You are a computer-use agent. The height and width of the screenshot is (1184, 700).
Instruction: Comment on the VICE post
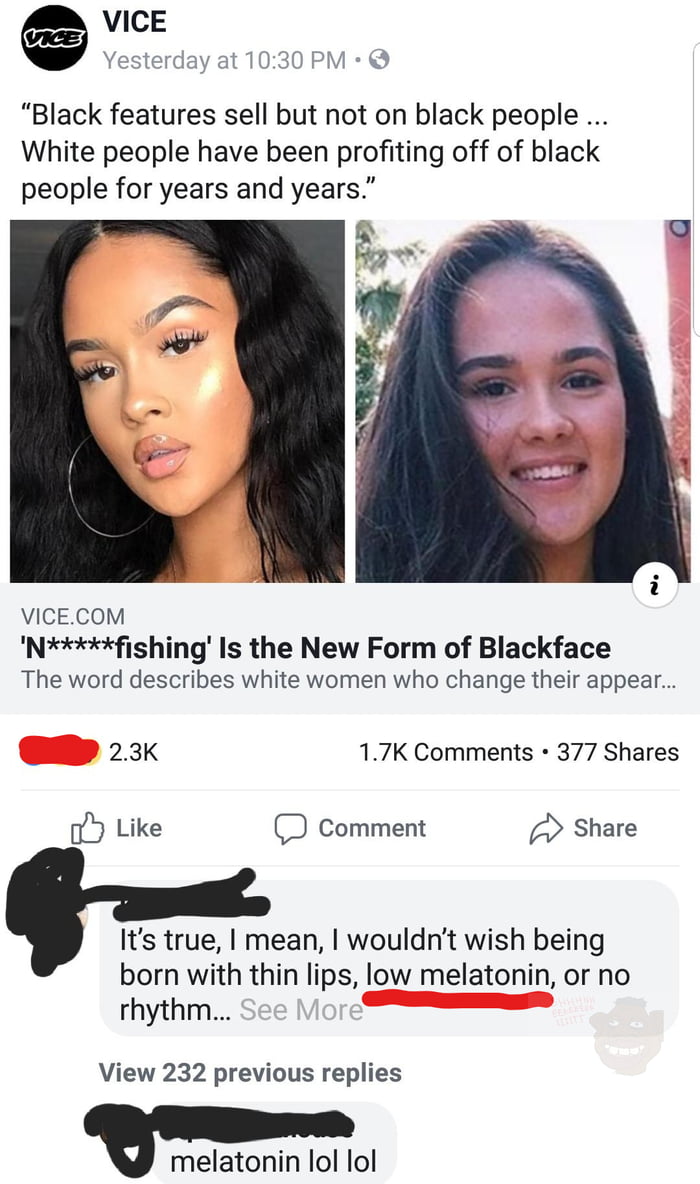click(351, 828)
